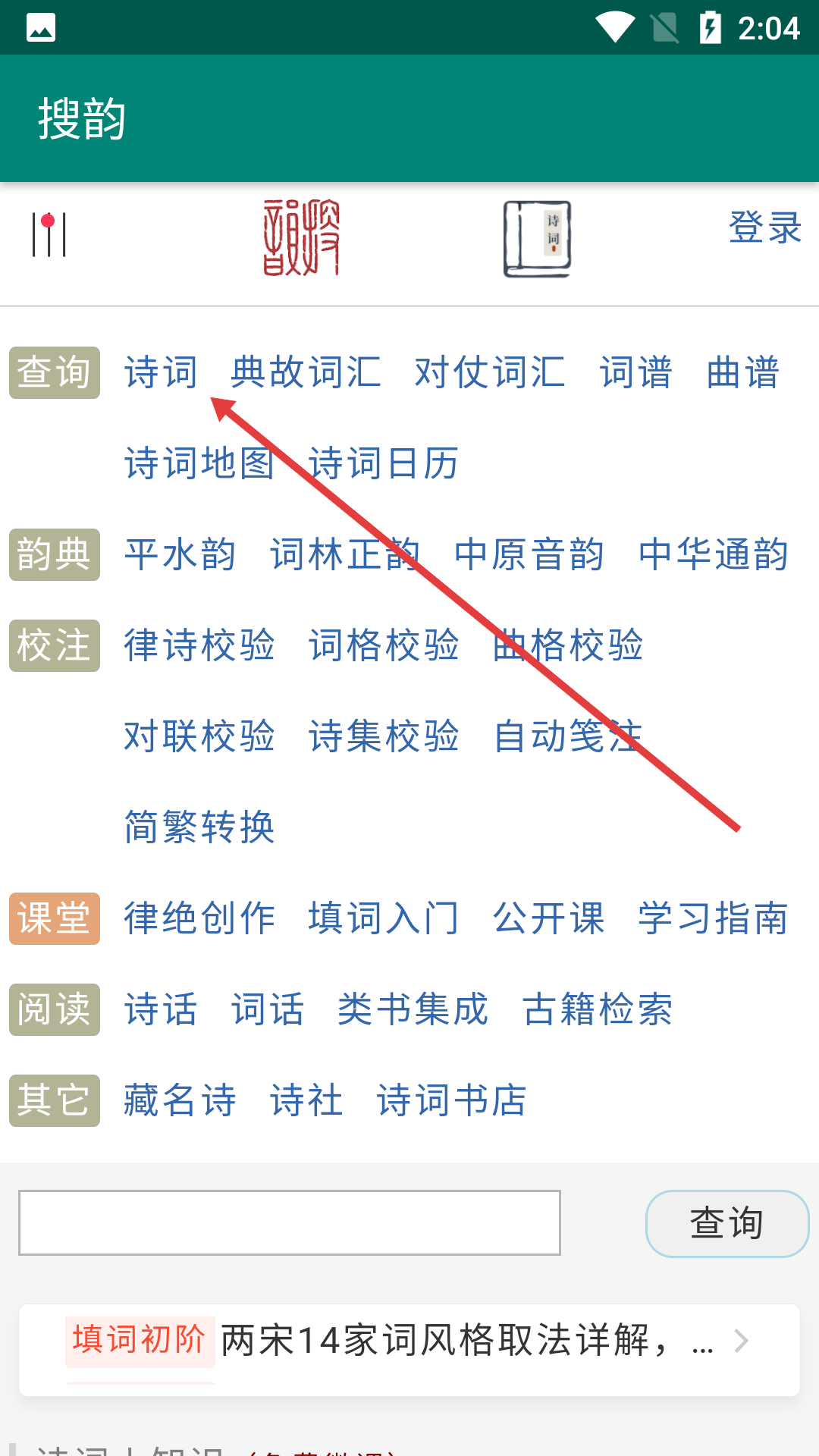Open 填词入门 course
819x1456 pixels.
click(x=384, y=918)
